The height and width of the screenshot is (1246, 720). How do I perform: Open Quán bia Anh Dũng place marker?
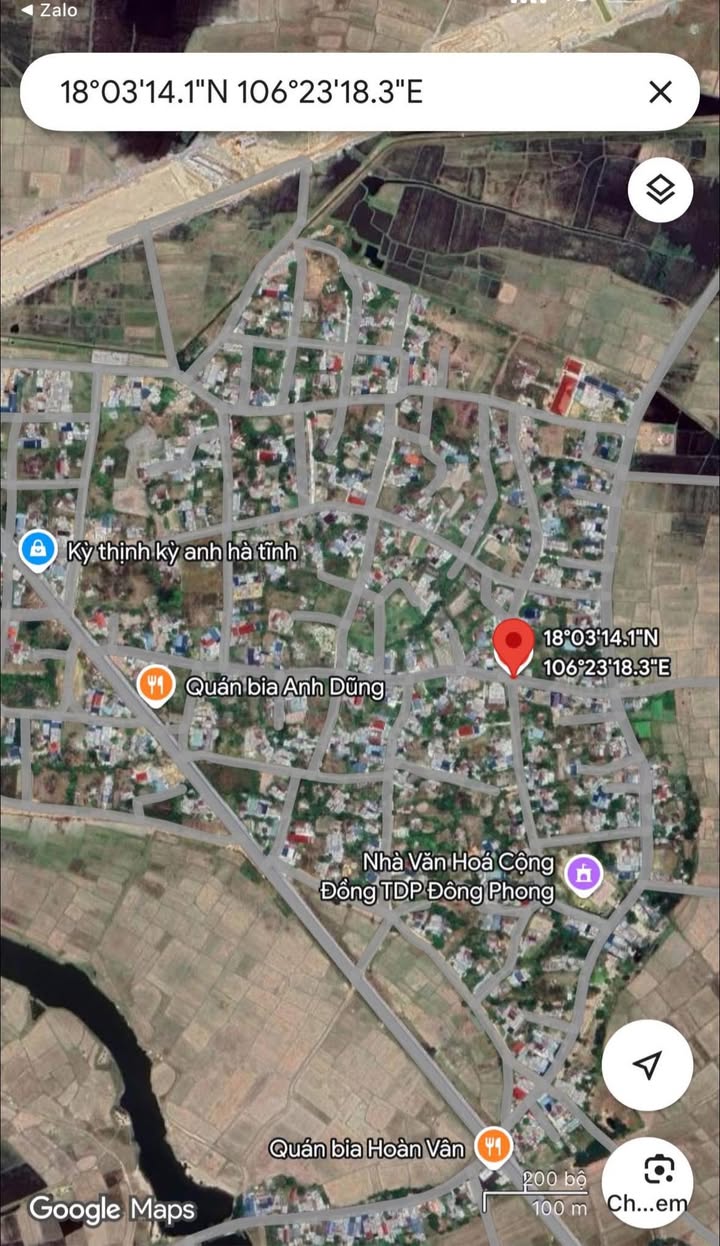click(x=153, y=687)
